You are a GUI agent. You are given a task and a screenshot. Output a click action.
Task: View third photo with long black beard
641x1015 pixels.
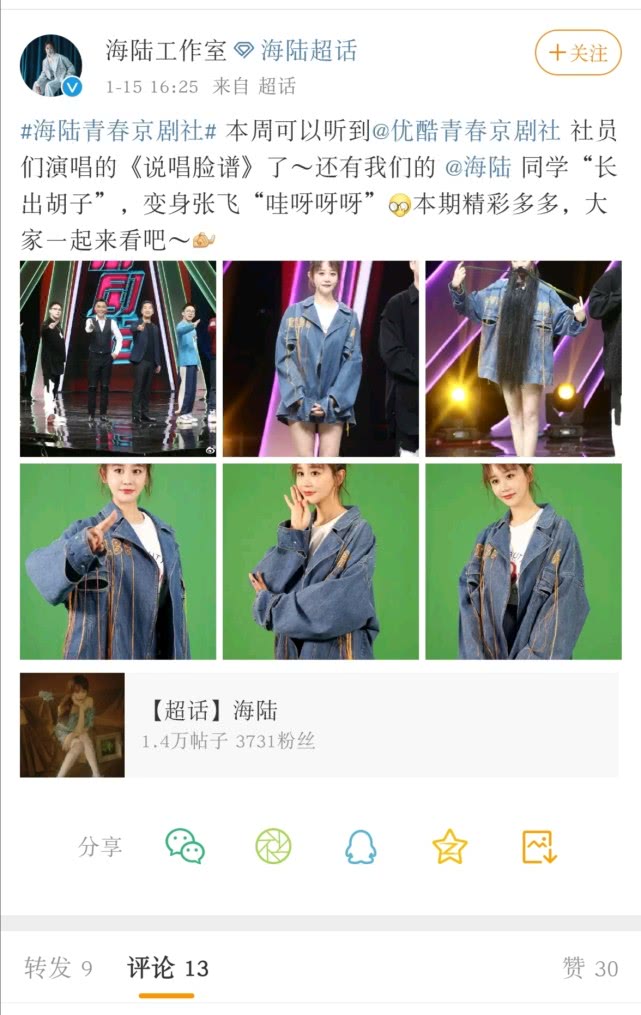click(523, 358)
